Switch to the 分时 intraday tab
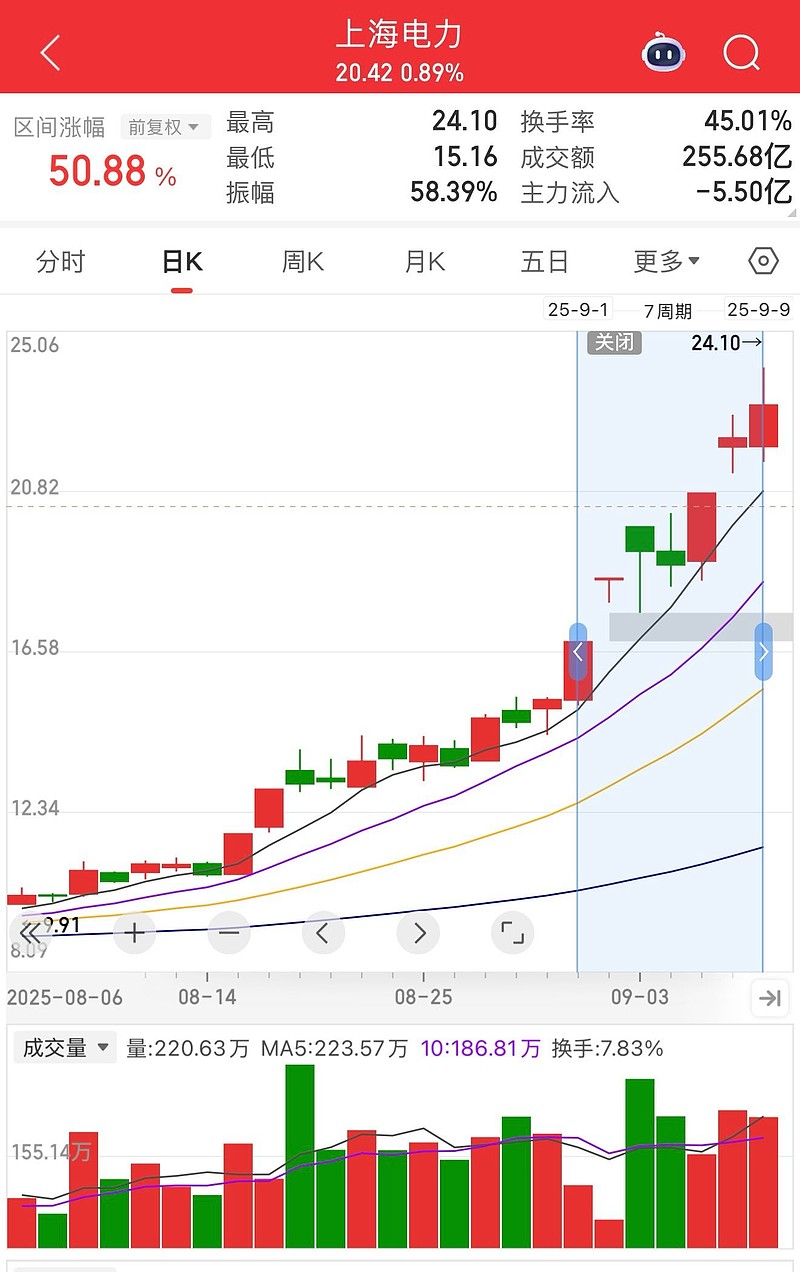Viewport: 800px width, 1272px height. click(62, 261)
